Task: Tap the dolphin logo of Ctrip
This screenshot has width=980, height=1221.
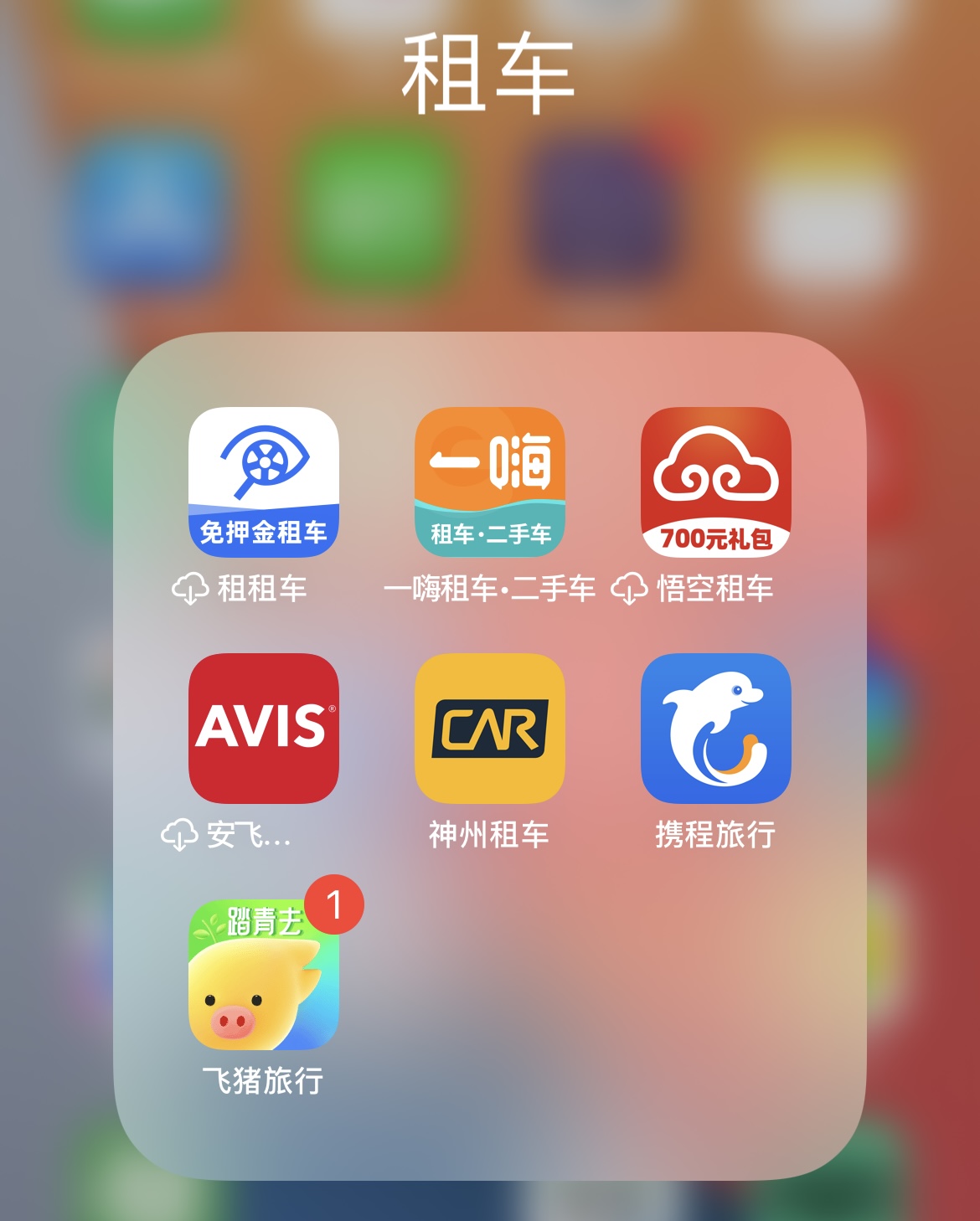Action: click(714, 724)
